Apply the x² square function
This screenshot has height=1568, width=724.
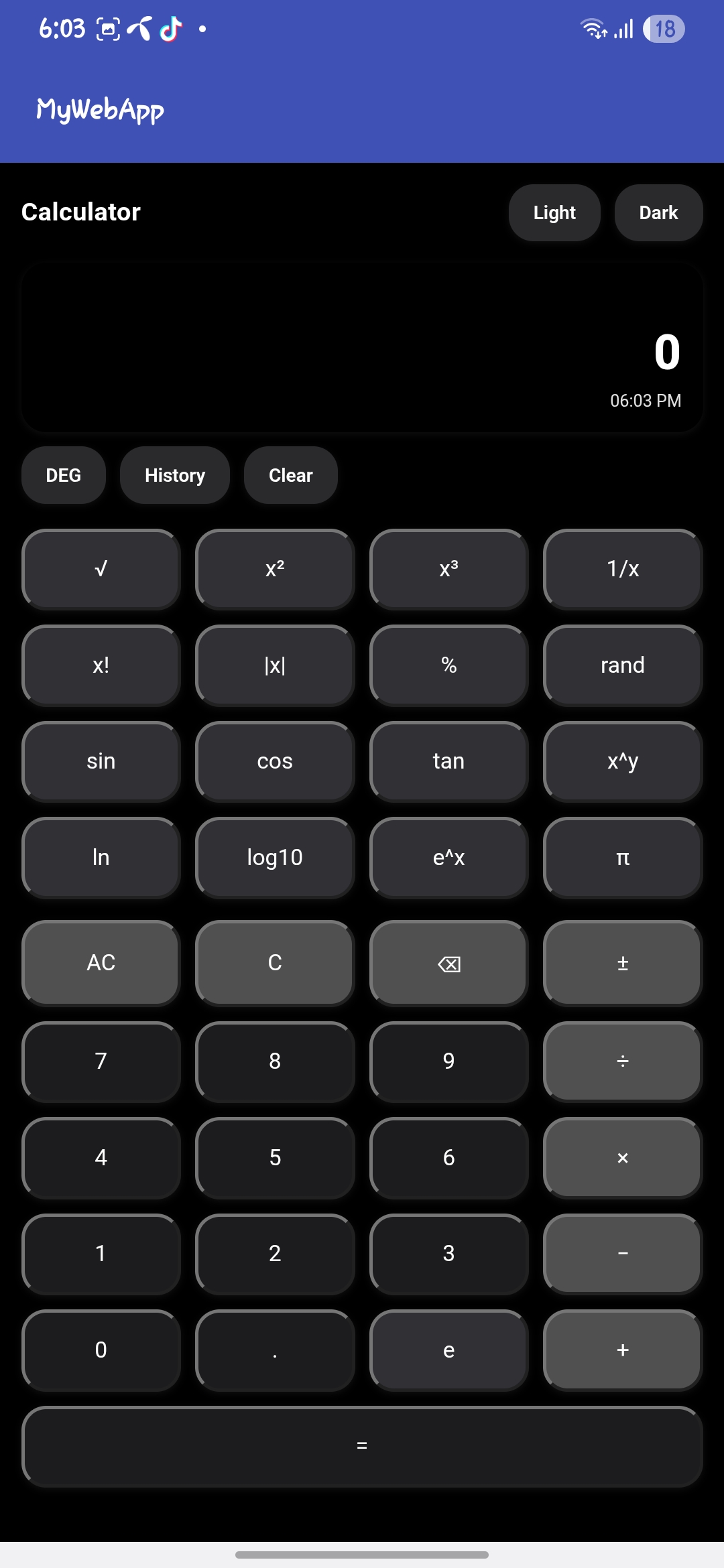coord(275,569)
